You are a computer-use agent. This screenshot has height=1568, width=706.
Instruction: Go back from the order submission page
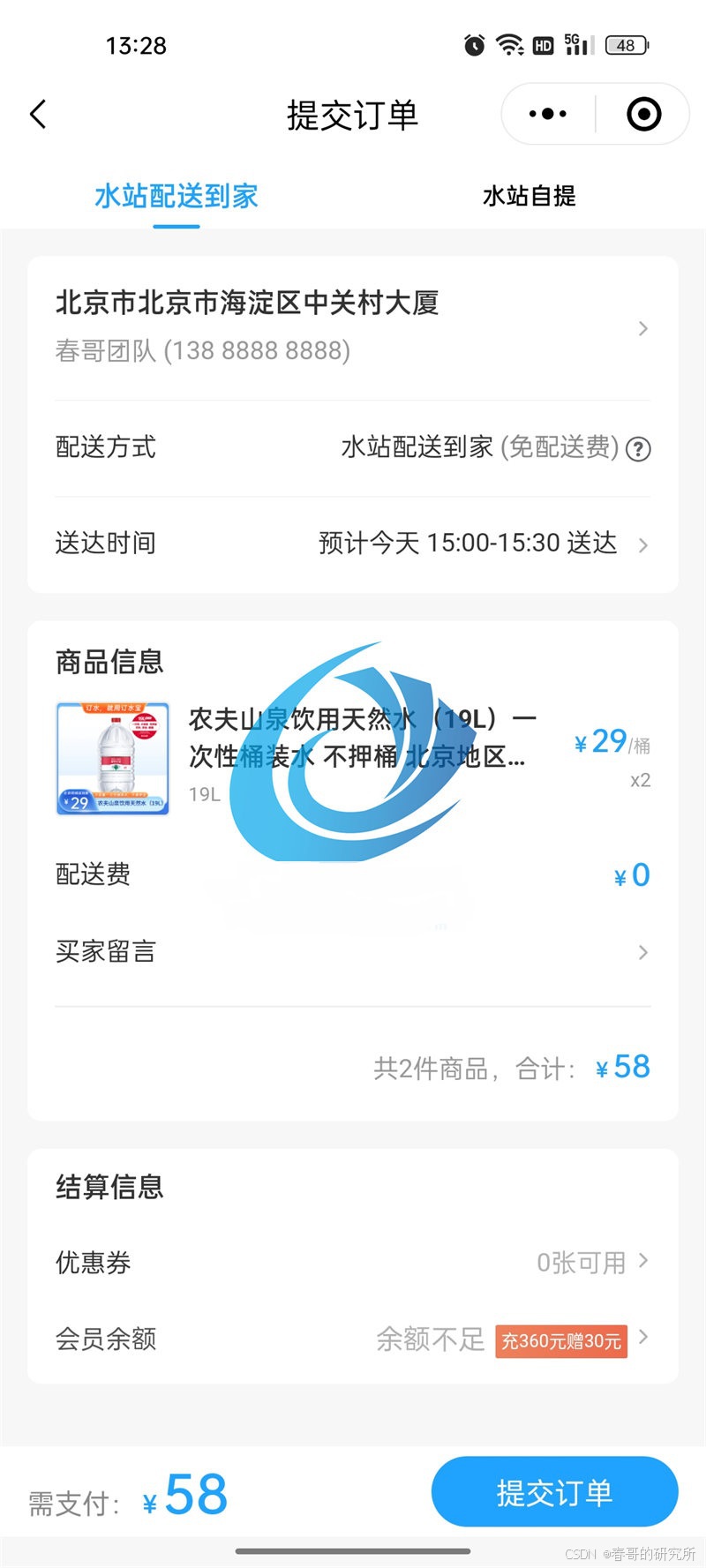point(38,115)
